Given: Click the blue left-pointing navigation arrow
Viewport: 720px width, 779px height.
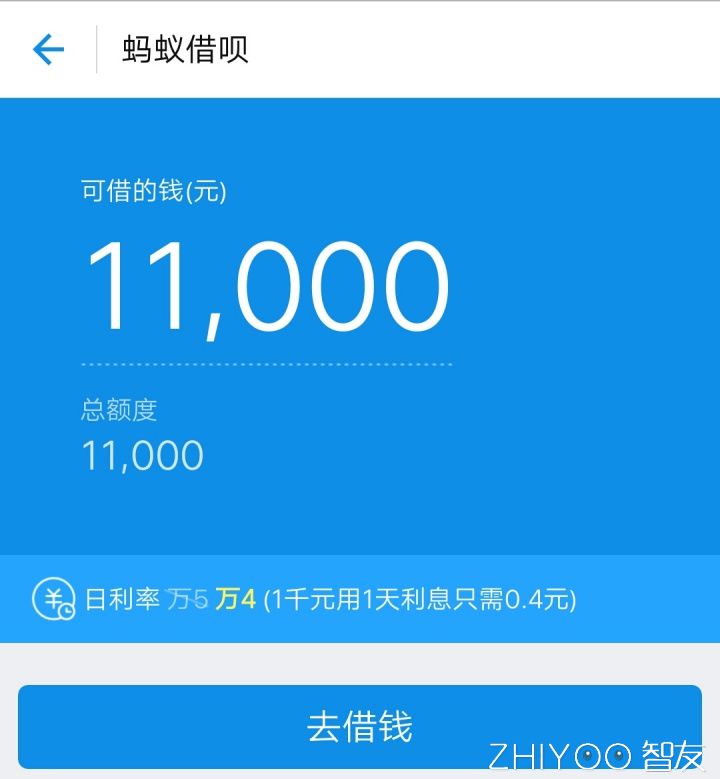Looking at the screenshot, I should pyautogui.click(x=46, y=48).
